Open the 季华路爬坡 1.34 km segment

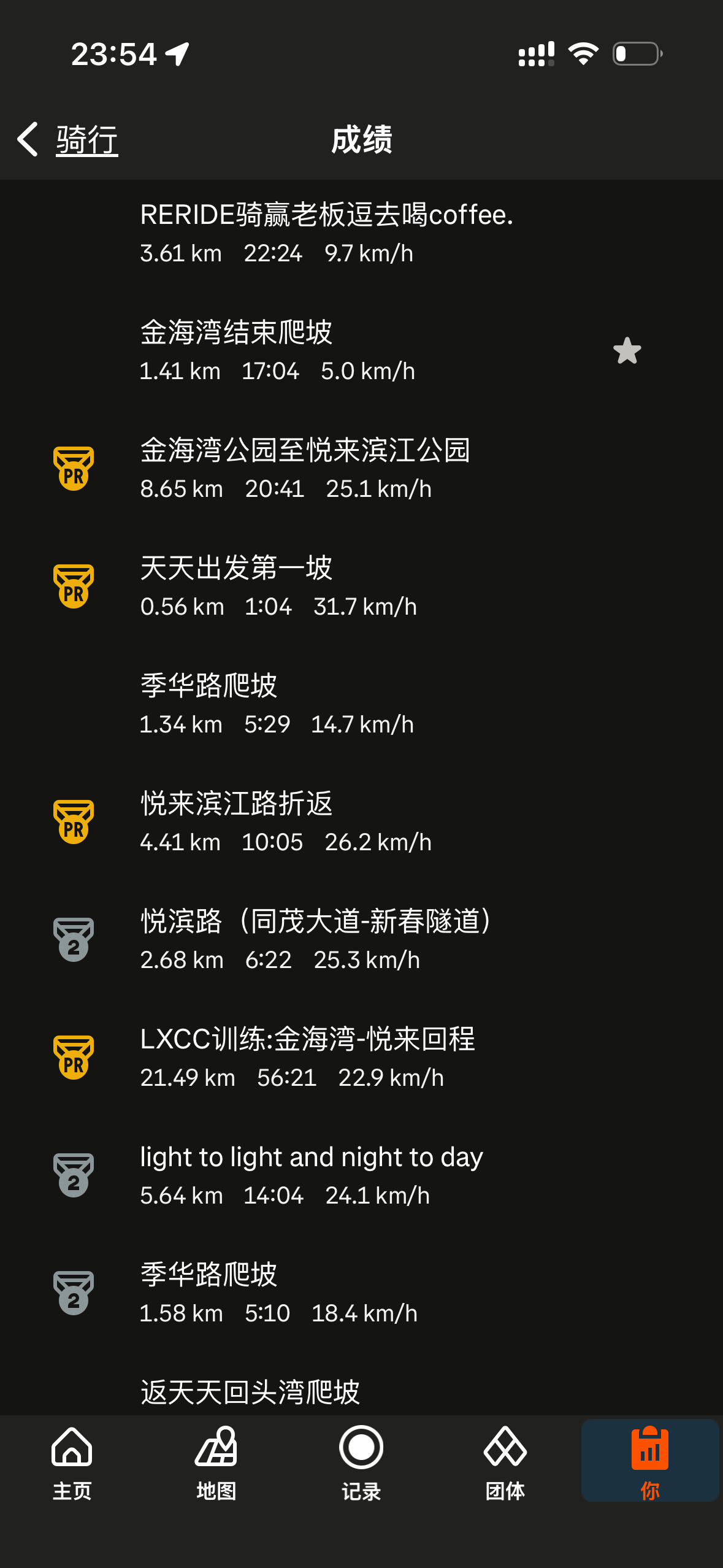coord(276,704)
